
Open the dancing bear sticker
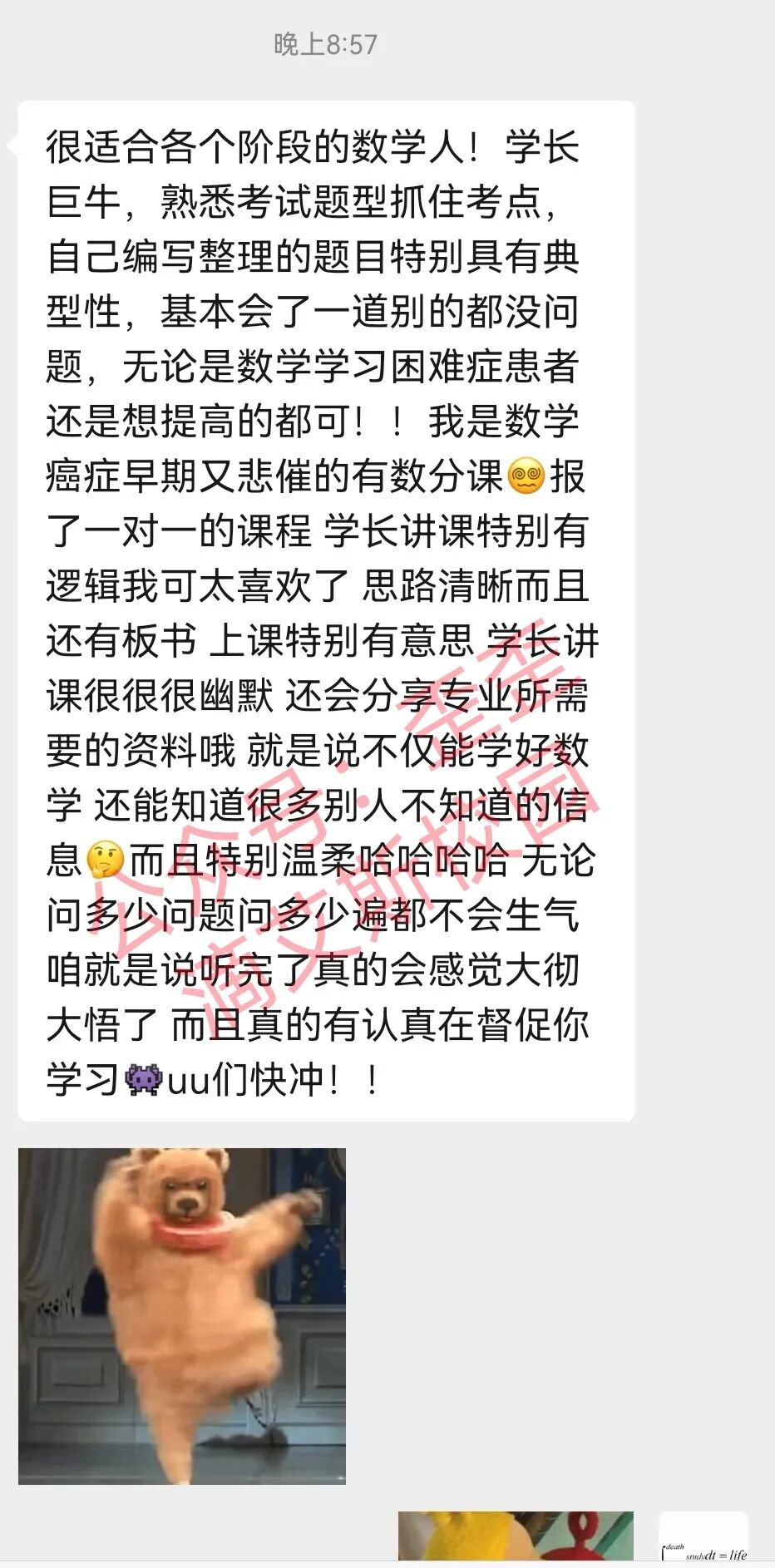click(x=181, y=1316)
